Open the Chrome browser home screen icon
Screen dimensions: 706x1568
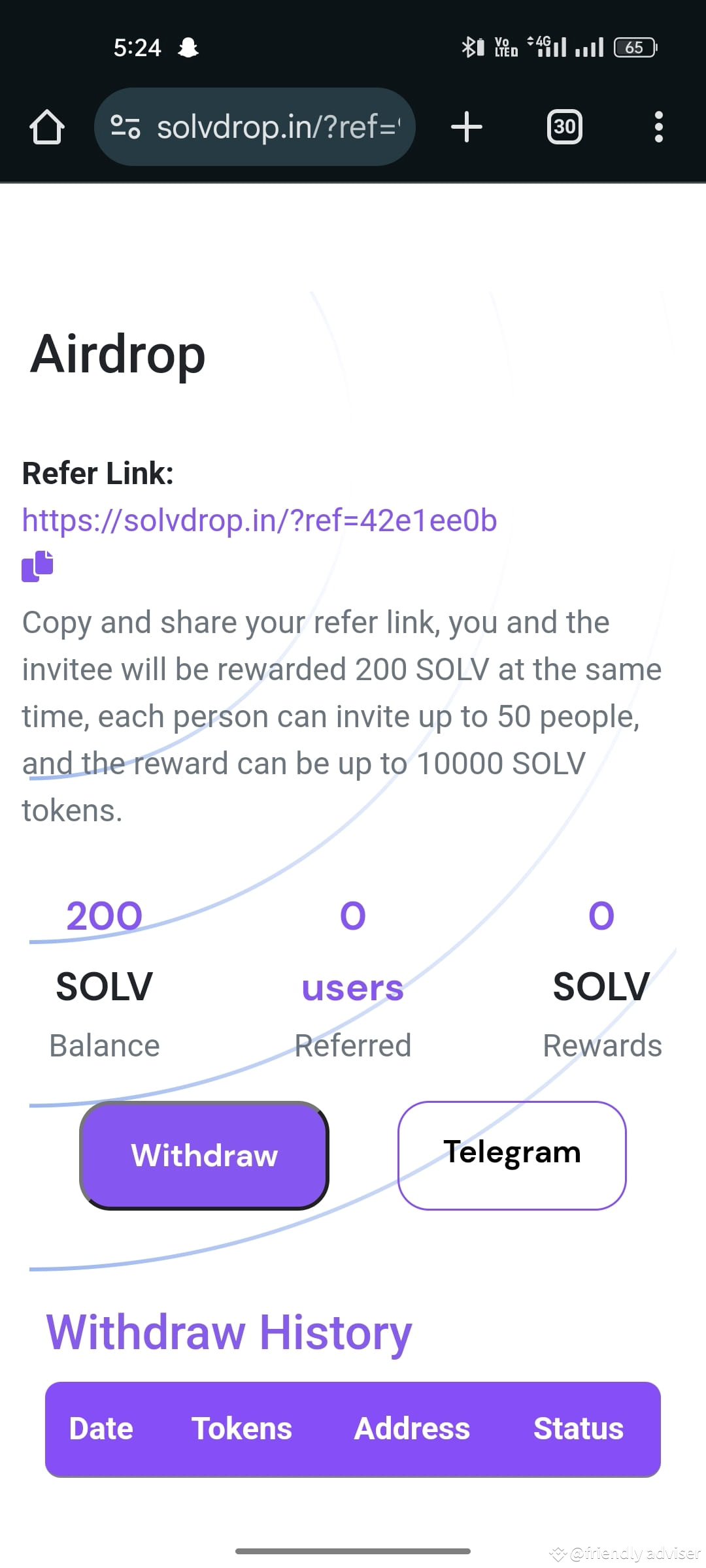coord(48,126)
